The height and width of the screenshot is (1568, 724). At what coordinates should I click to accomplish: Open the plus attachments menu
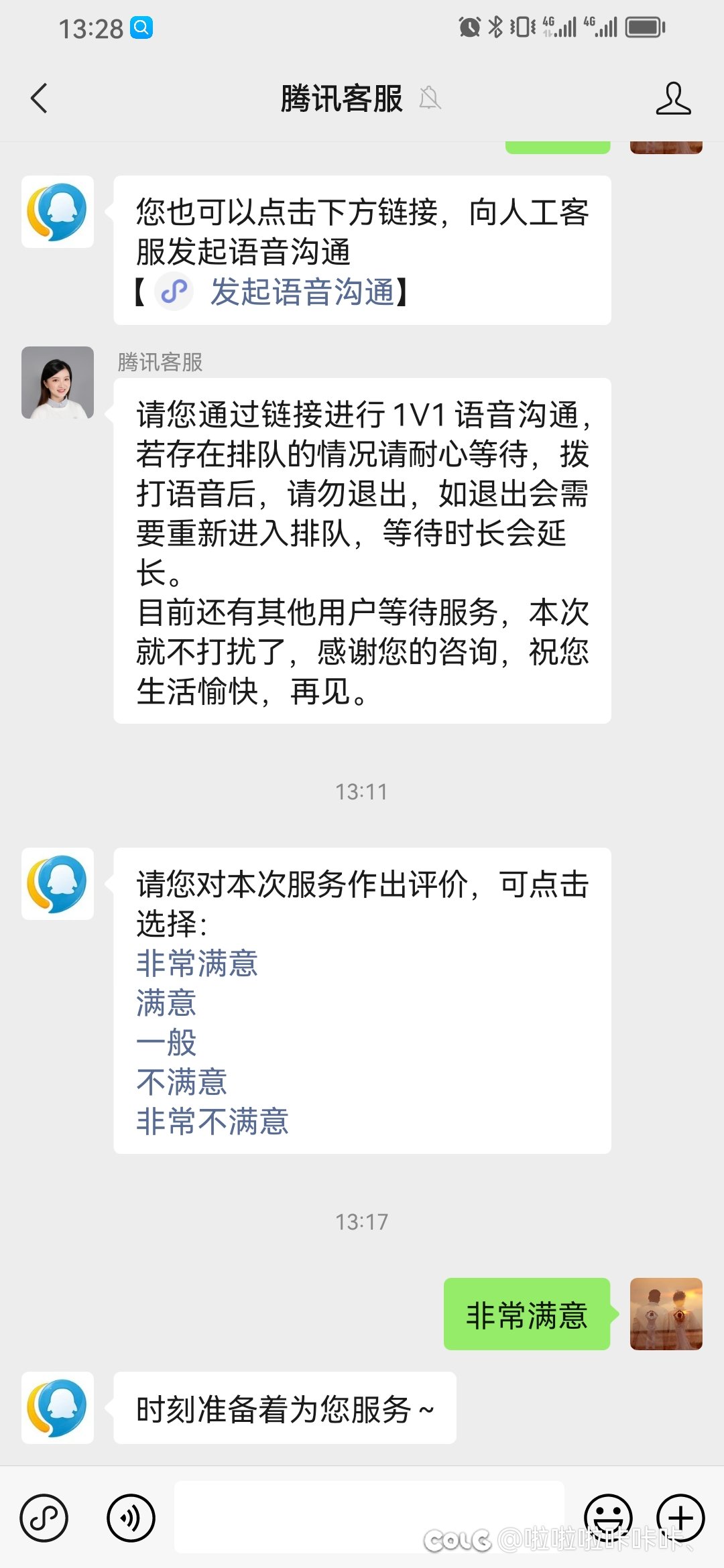click(x=680, y=1518)
